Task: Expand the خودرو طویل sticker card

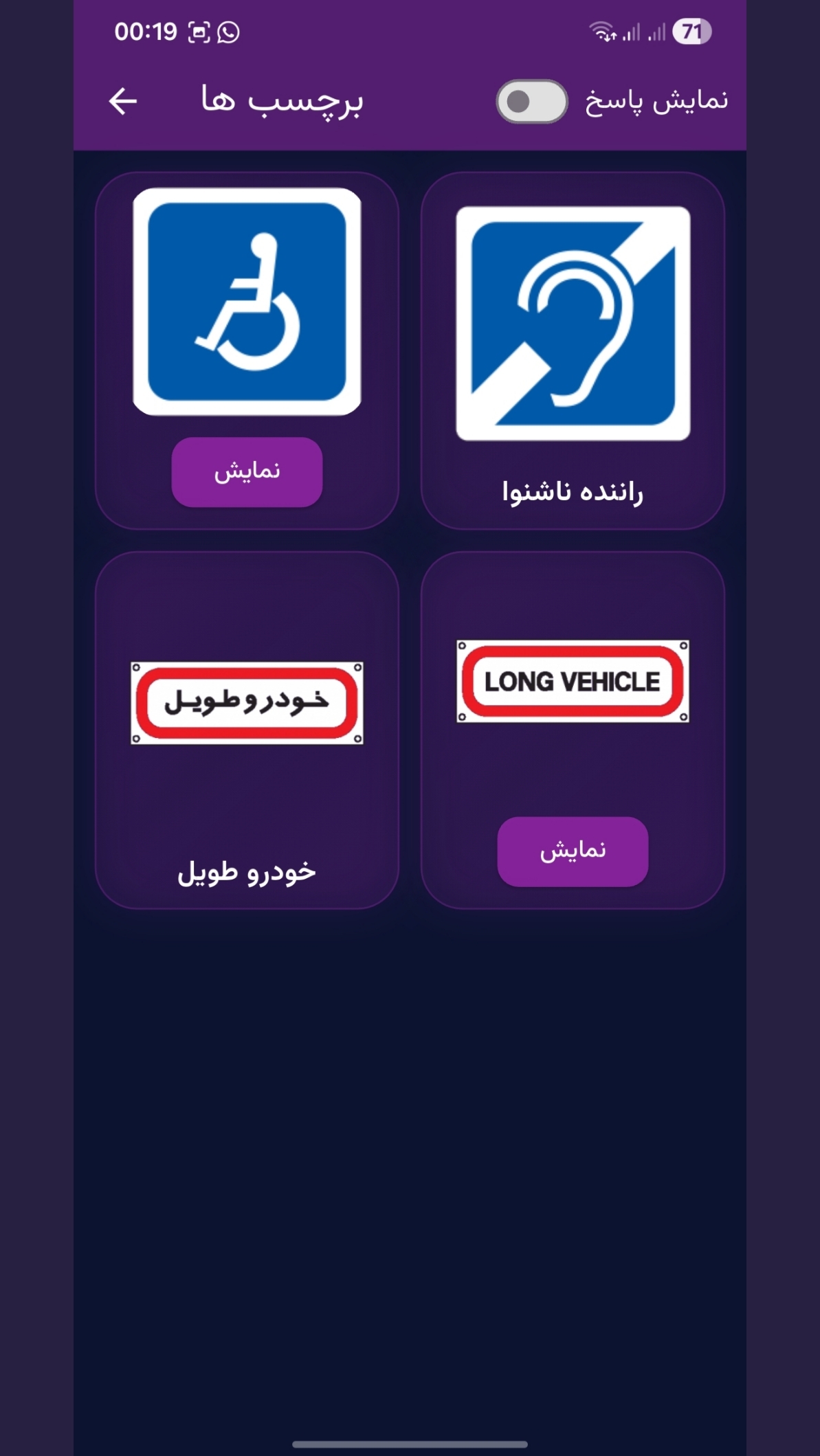Action: (x=246, y=873)
